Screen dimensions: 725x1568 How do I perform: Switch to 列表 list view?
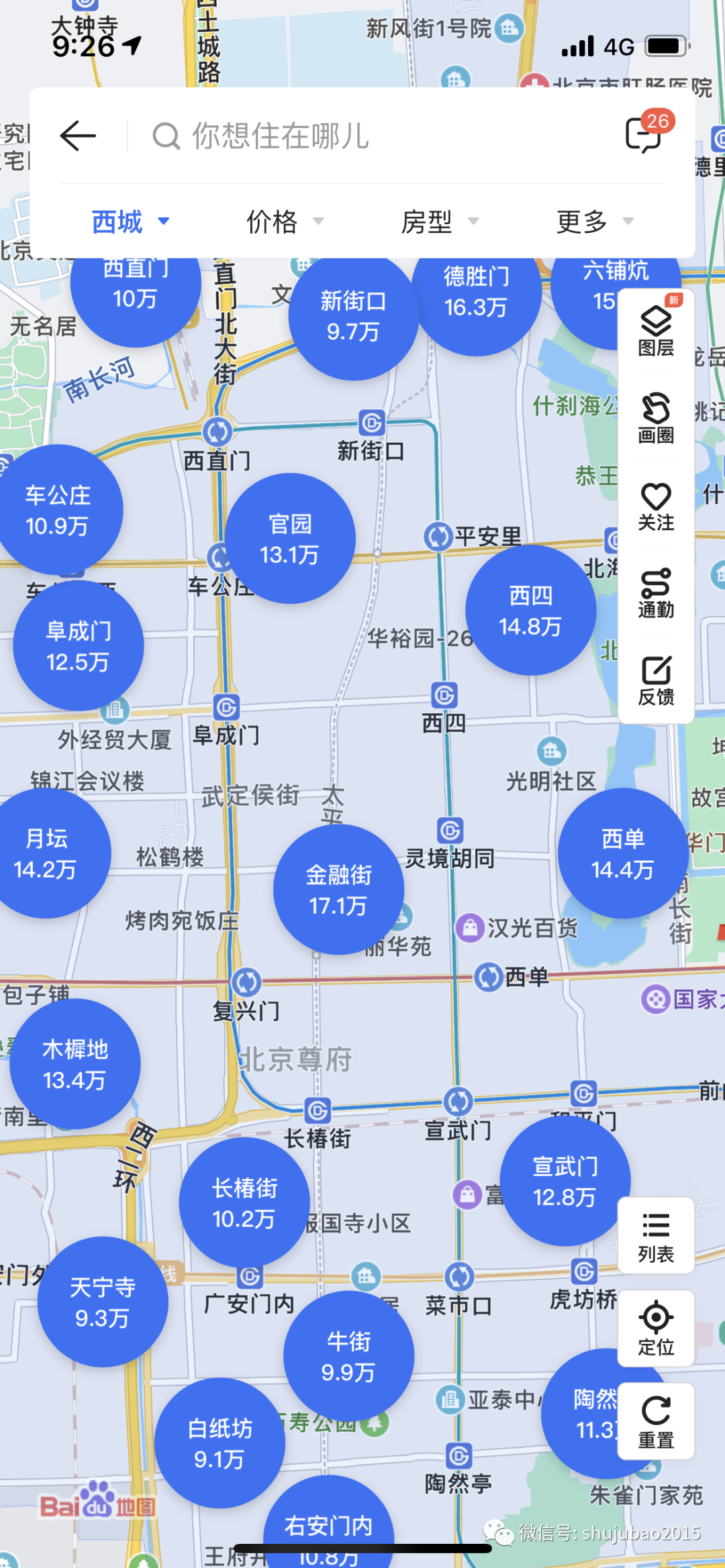coord(655,1235)
